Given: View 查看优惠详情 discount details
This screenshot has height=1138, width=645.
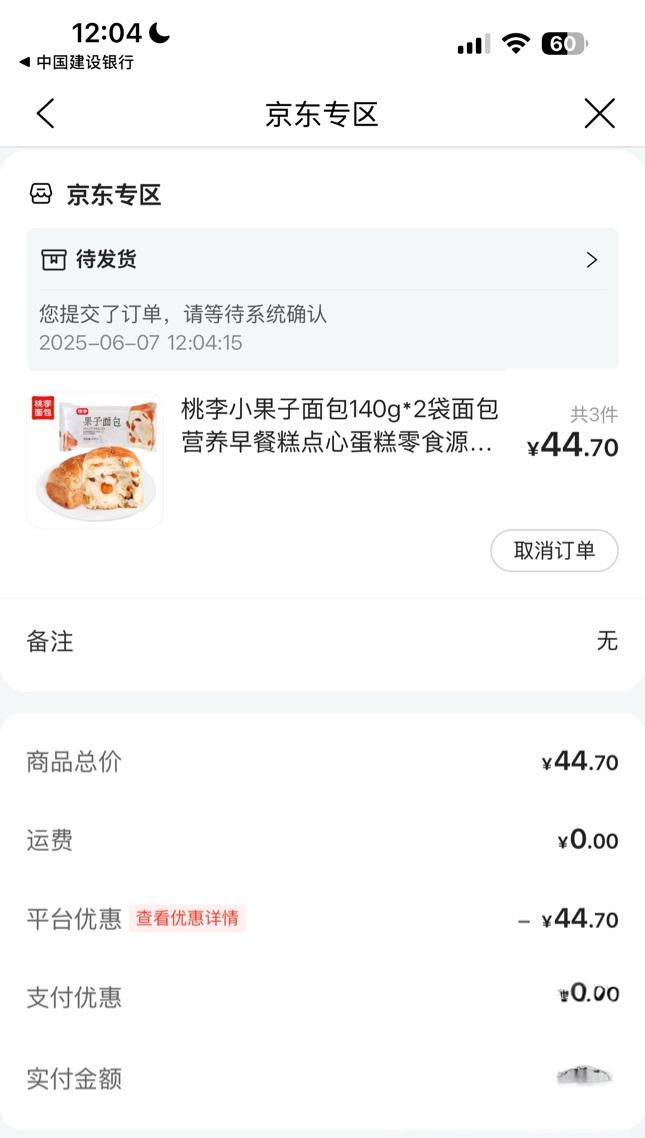Looking at the screenshot, I should pos(187,918).
